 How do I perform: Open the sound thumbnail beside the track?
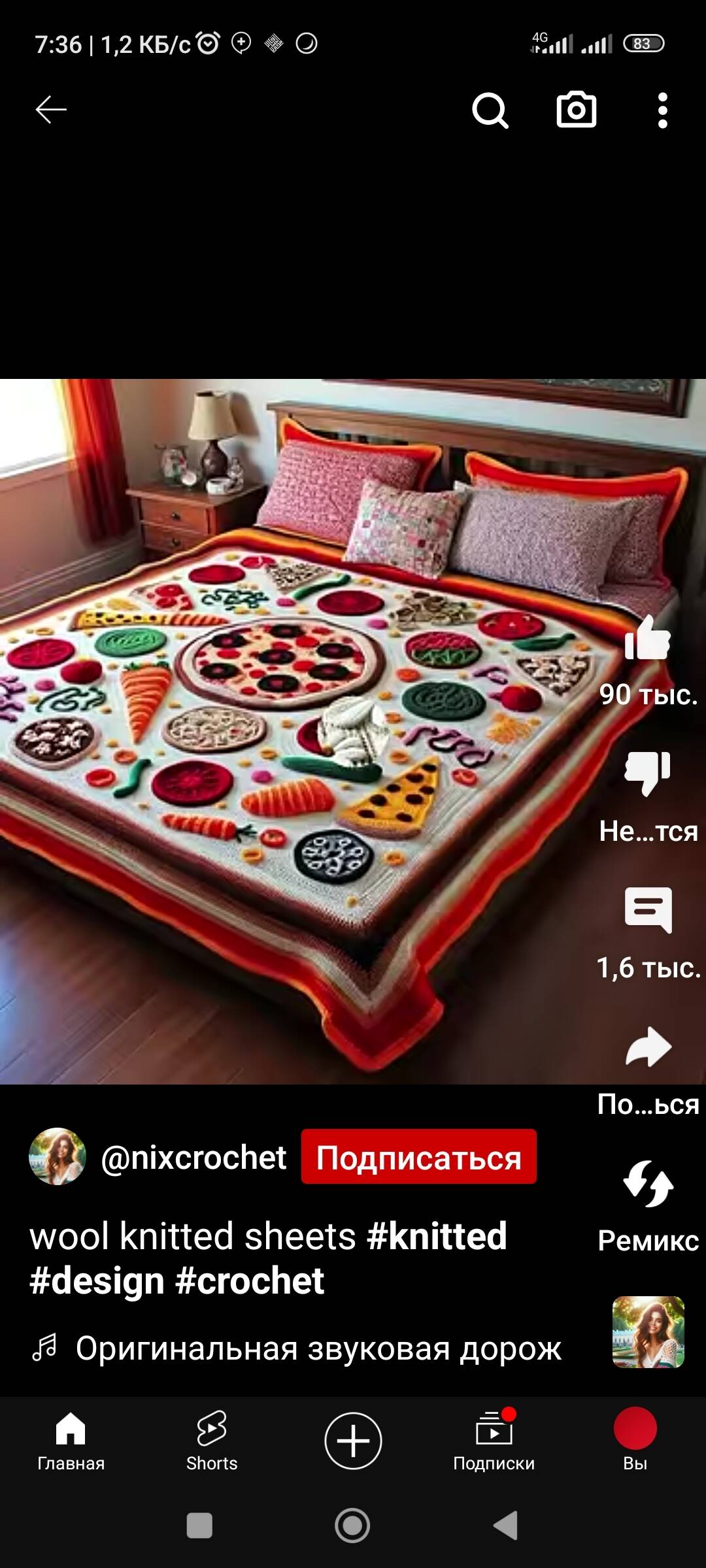point(648,1332)
